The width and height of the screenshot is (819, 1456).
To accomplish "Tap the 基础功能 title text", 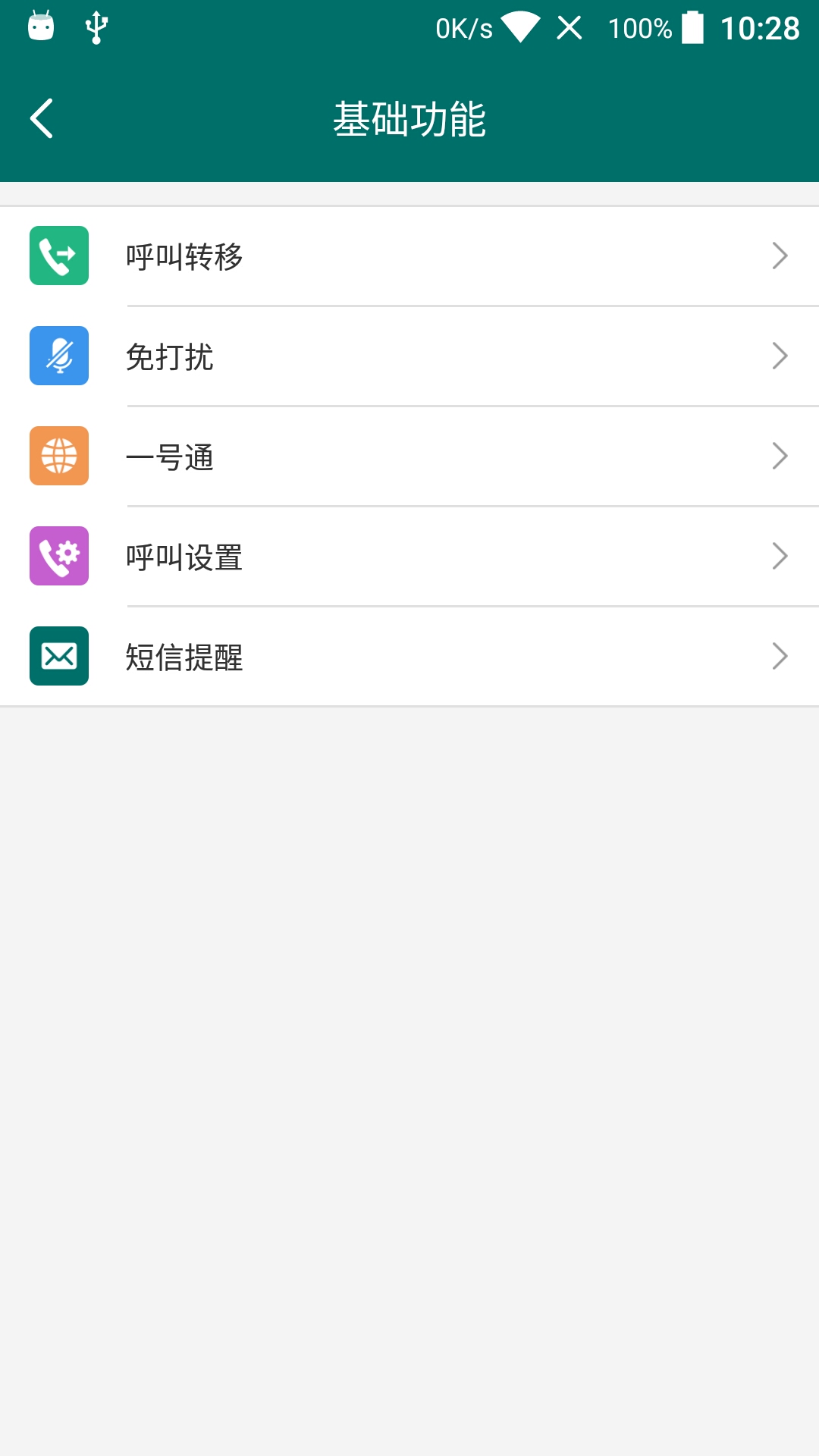I will pyautogui.click(x=409, y=118).
